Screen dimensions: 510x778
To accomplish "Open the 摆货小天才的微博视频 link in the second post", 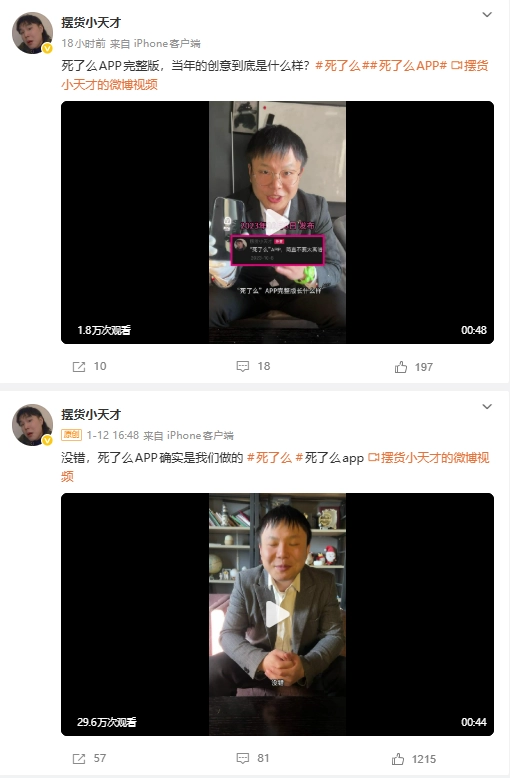I will (x=275, y=467).
